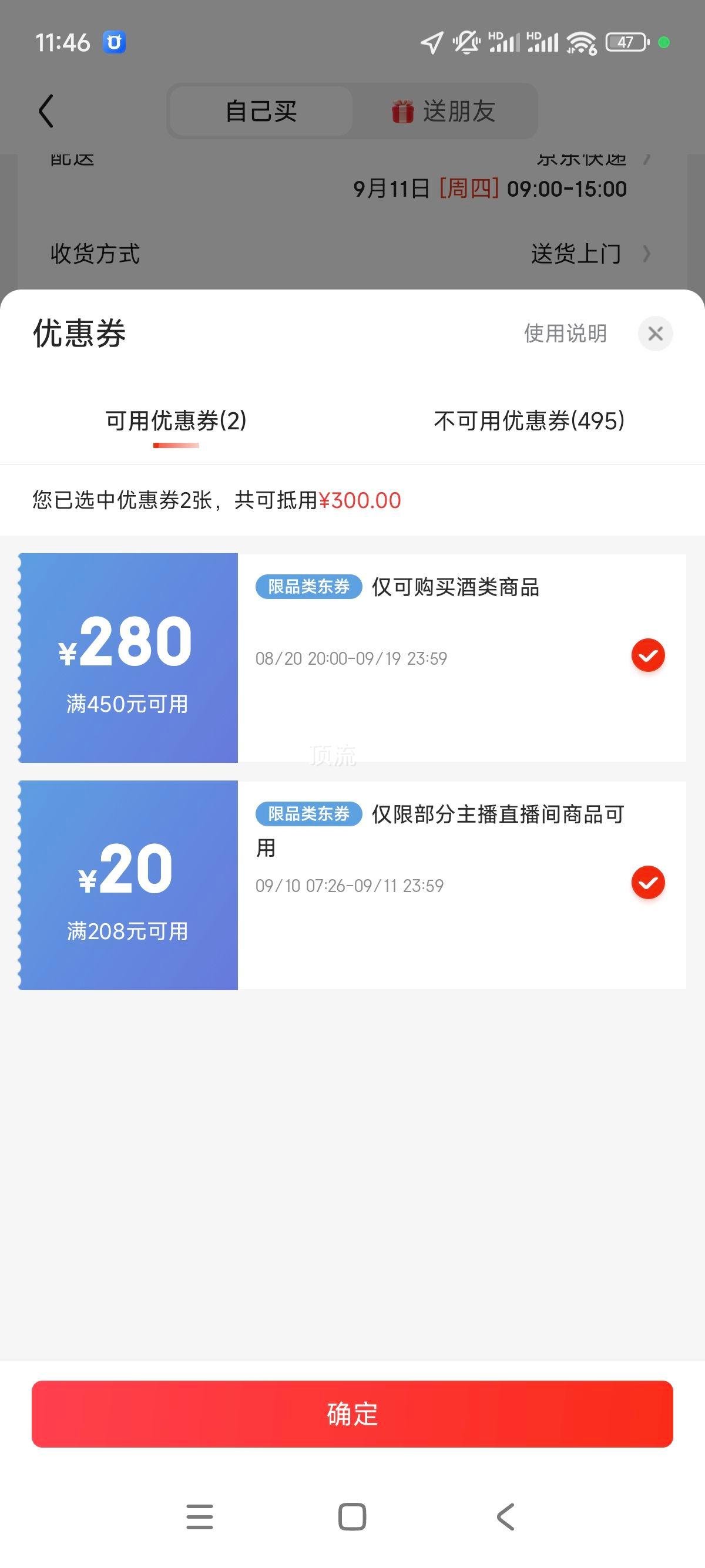Open 使用说明 usage instructions
Screen dimensions: 705x1568
coord(565,334)
